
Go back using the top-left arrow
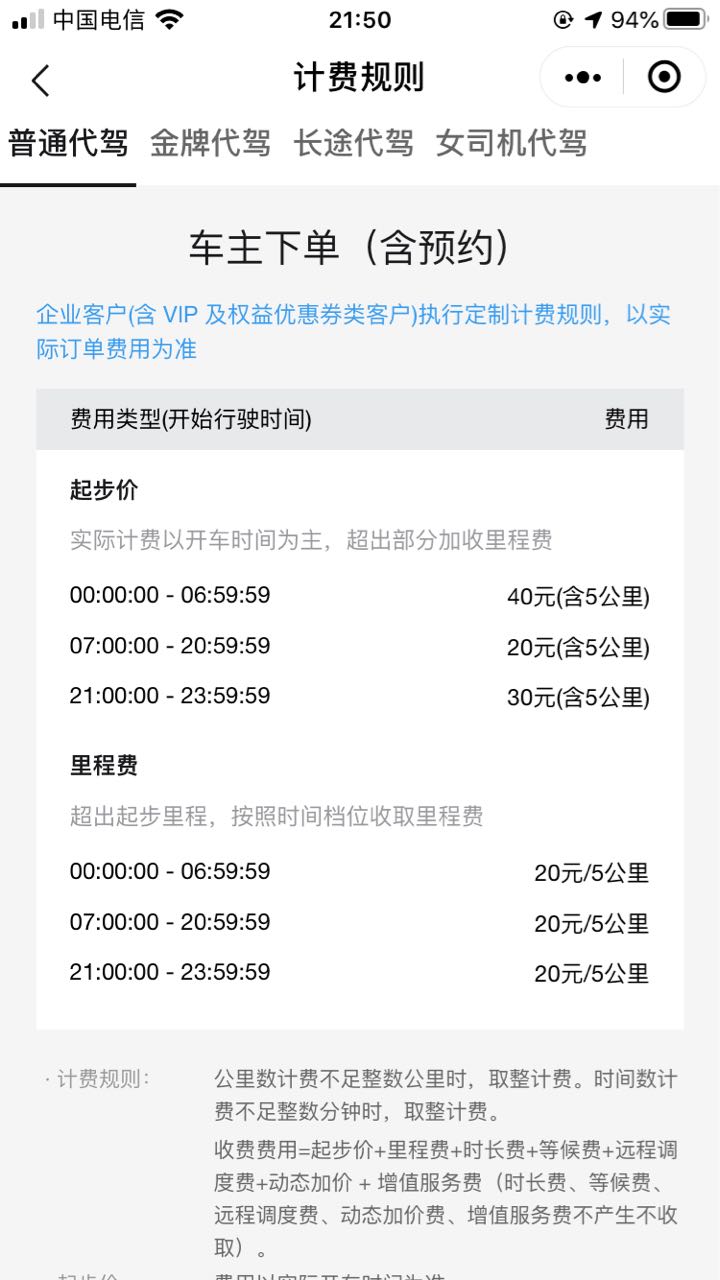click(x=40, y=79)
